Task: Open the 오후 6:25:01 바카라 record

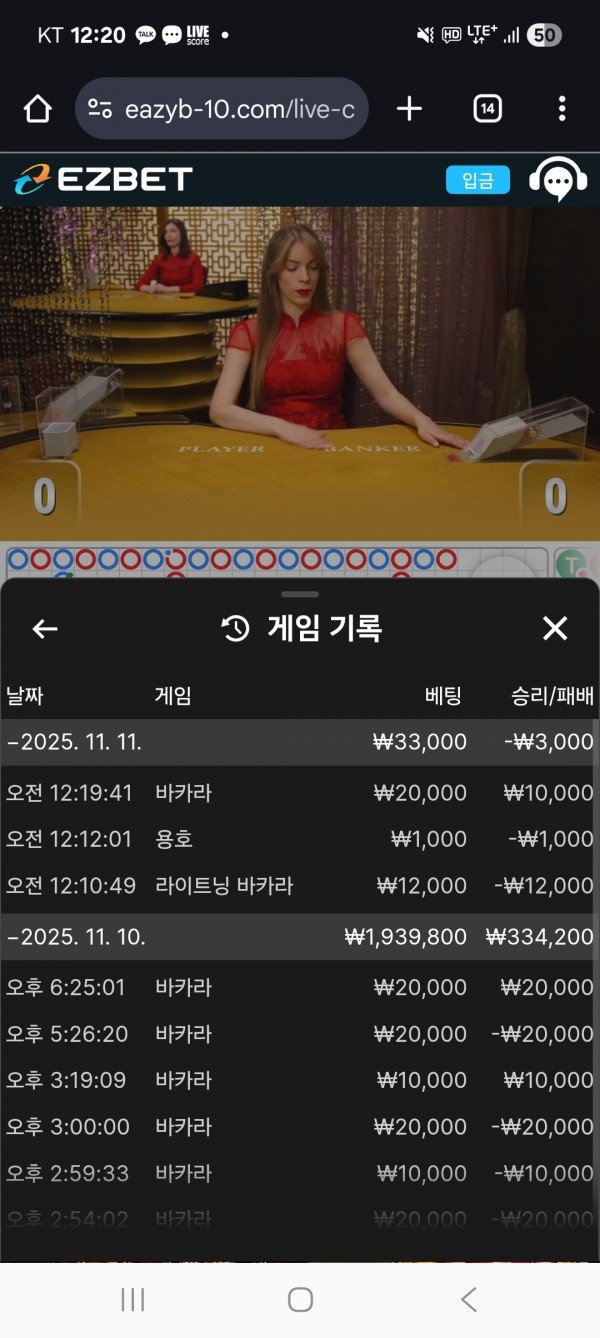Action: tap(298, 988)
